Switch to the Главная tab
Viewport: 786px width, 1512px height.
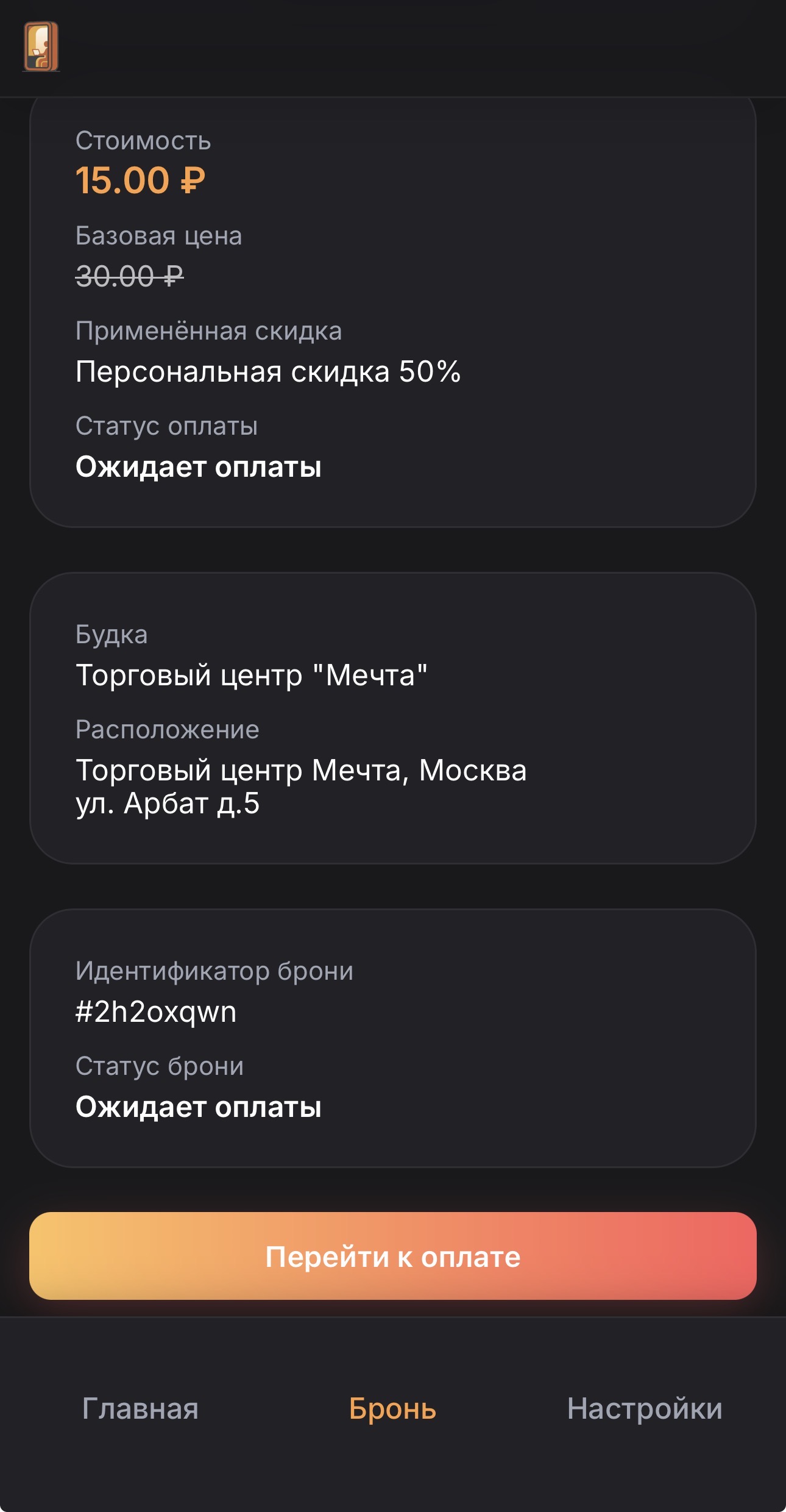pyautogui.click(x=140, y=1409)
